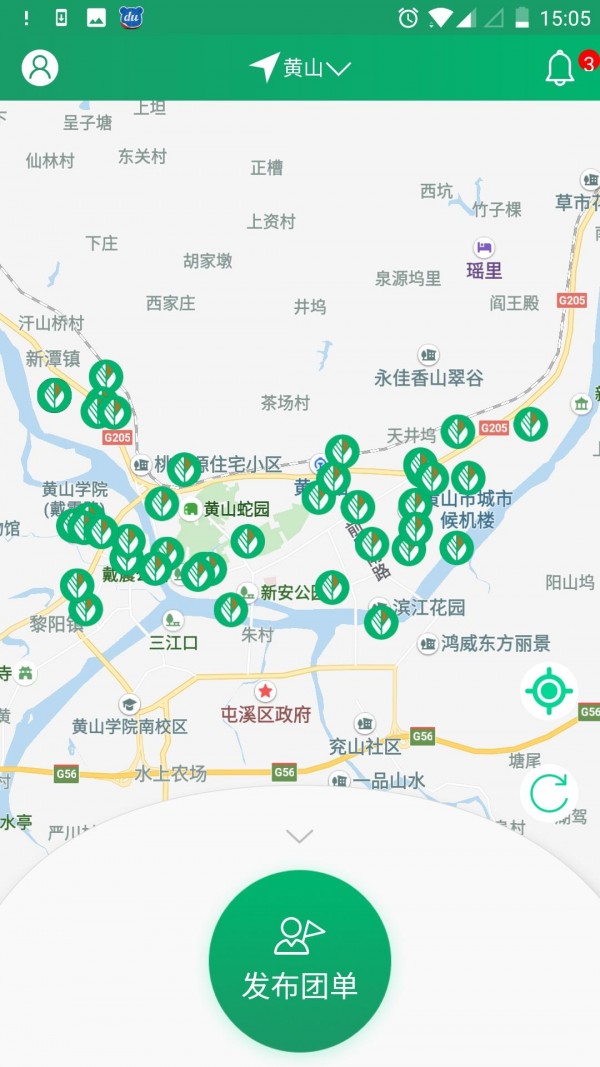The height and width of the screenshot is (1067, 600).
Task: Open the 黄山 city selector dropdown
Action: 300,68
